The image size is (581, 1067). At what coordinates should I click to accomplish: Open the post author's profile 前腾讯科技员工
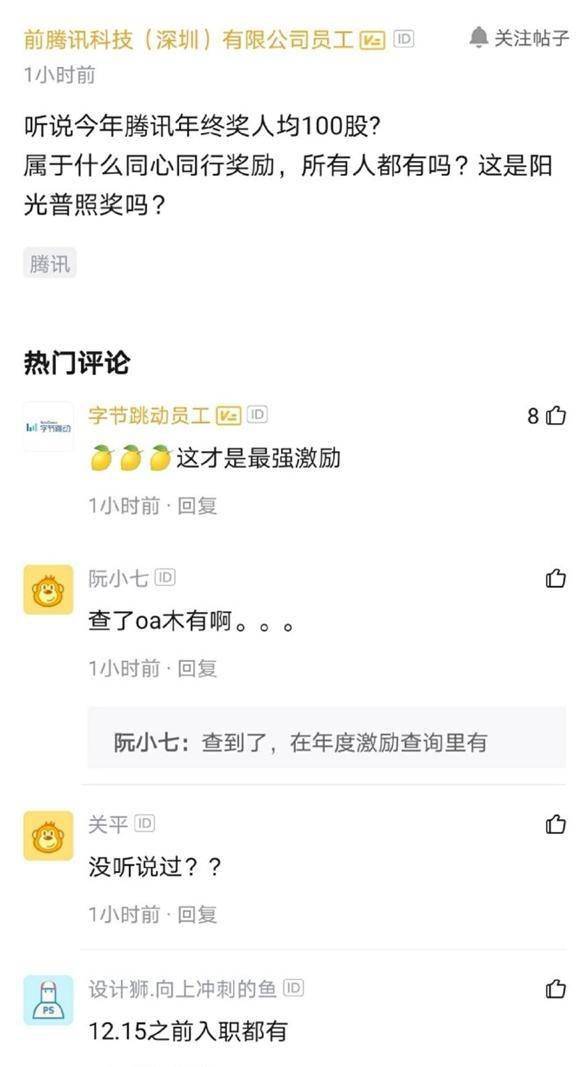pyautogui.click(x=188, y=39)
